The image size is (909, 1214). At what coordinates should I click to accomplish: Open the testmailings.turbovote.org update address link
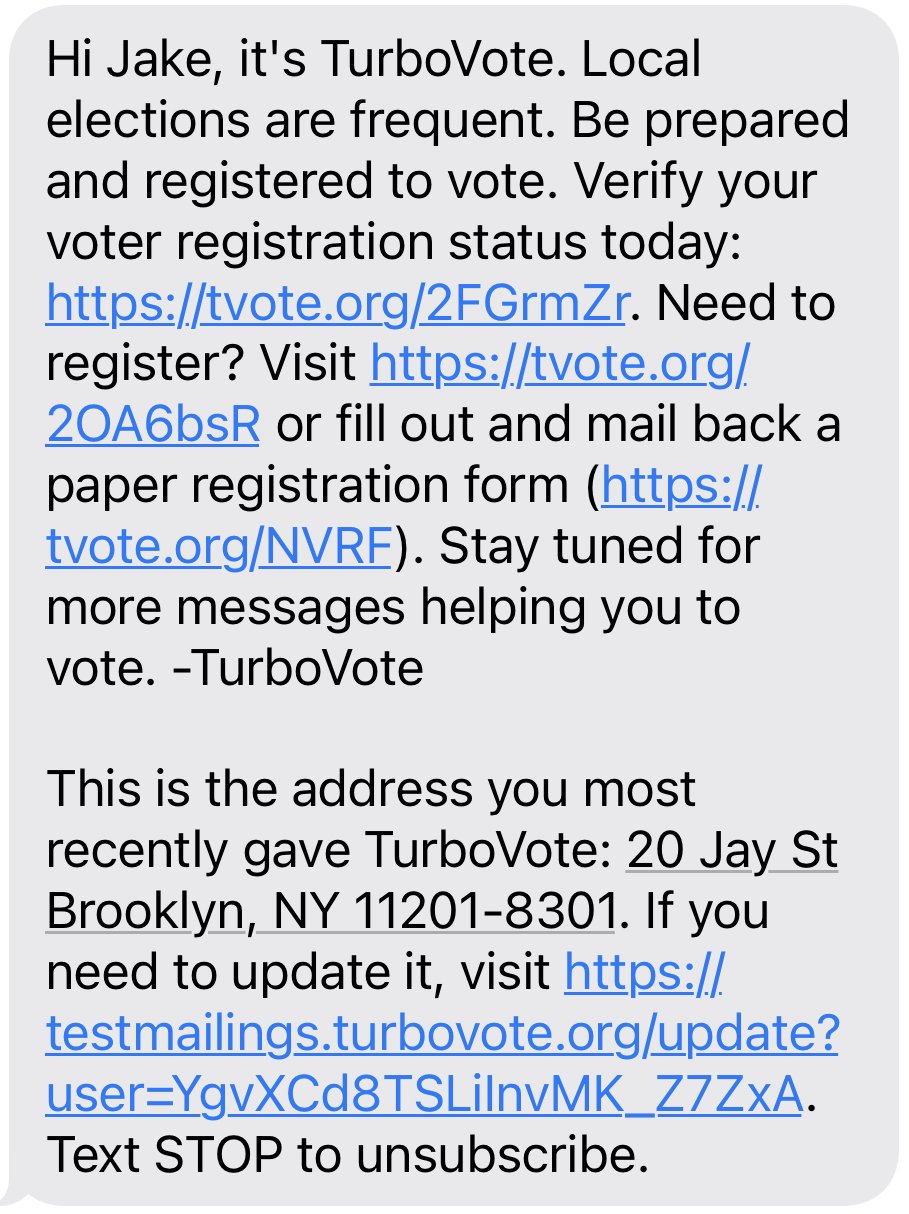(x=442, y=1035)
